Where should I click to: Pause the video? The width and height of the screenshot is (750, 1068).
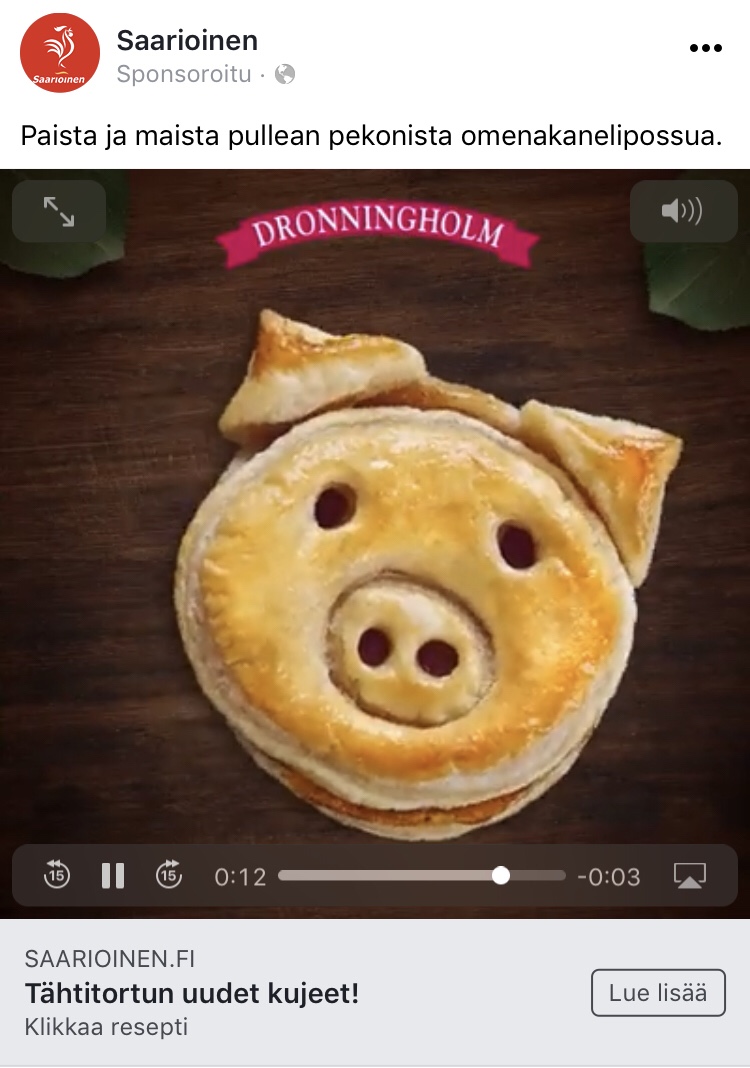[113, 876]
